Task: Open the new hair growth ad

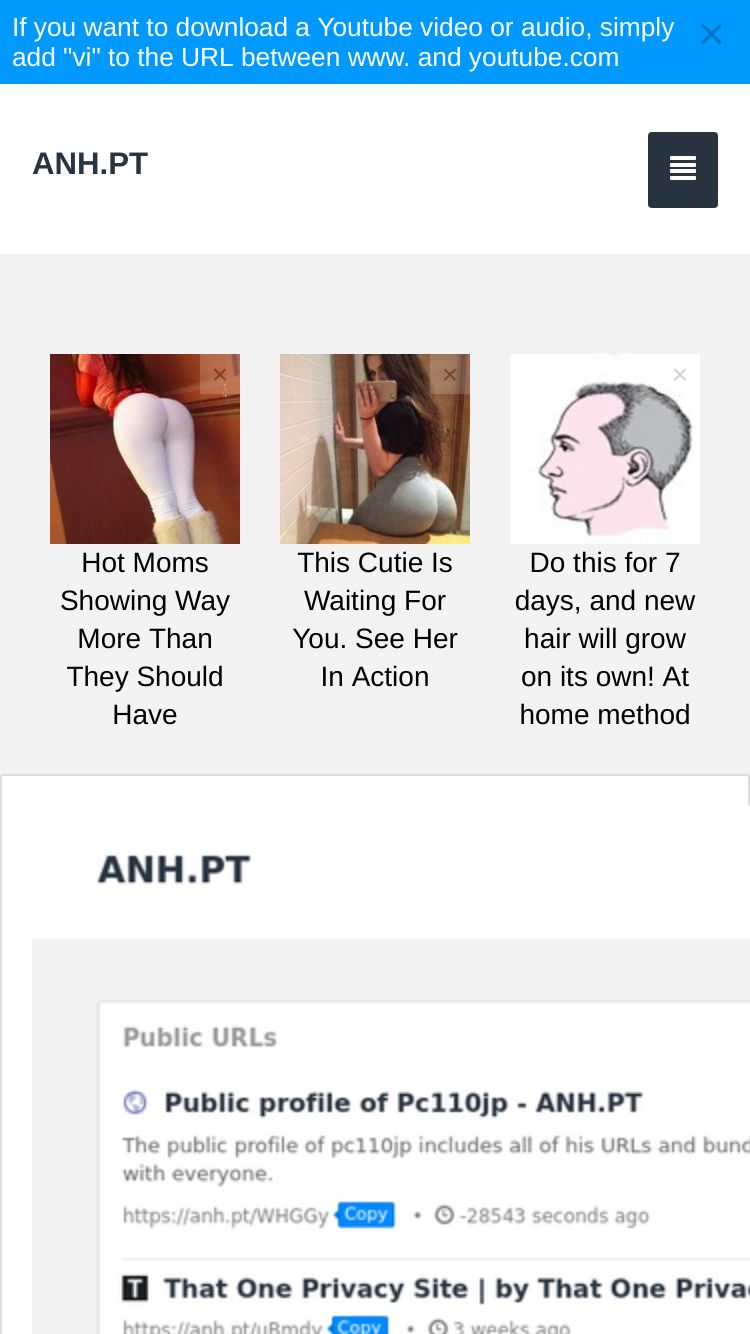Action: 605,543
